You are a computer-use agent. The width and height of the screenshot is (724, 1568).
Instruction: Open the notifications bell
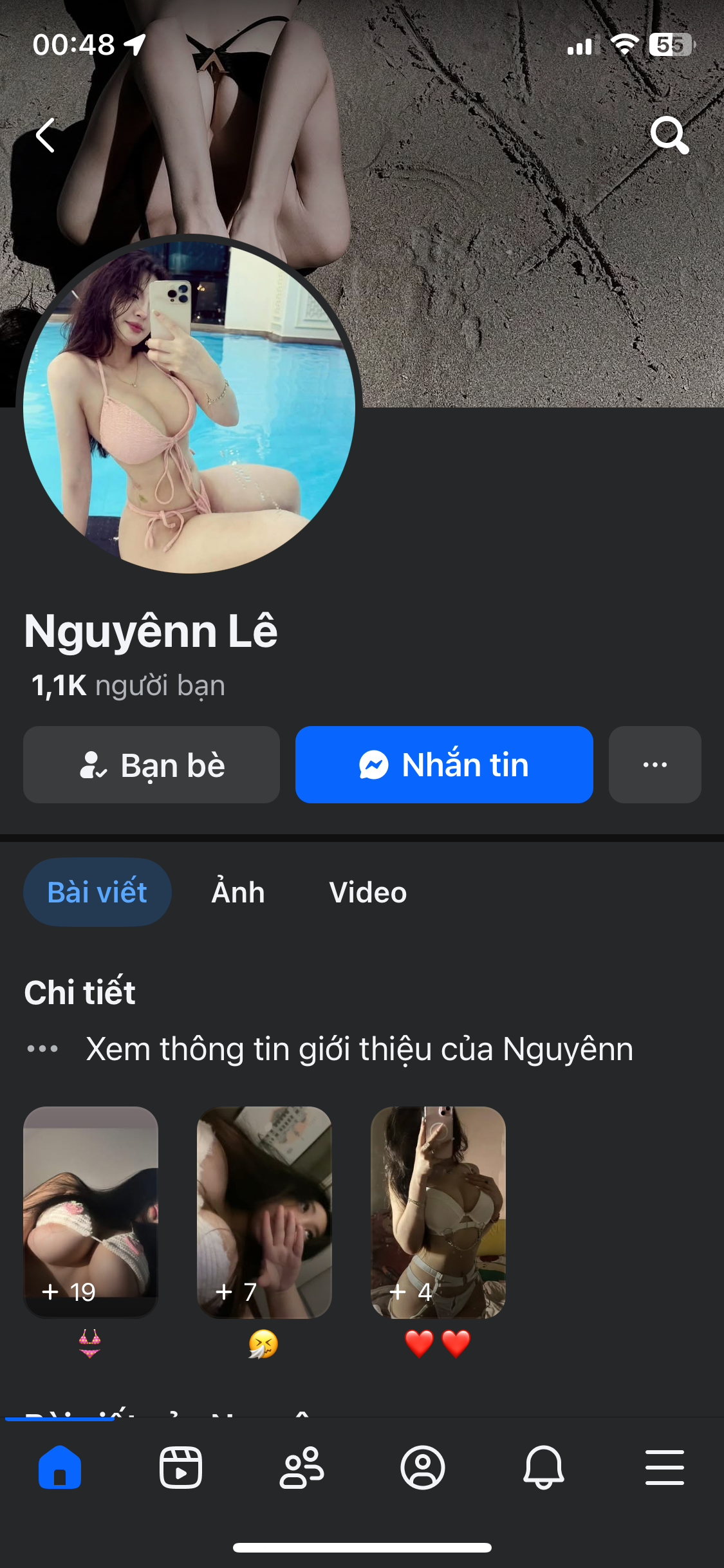(544, 1468)
